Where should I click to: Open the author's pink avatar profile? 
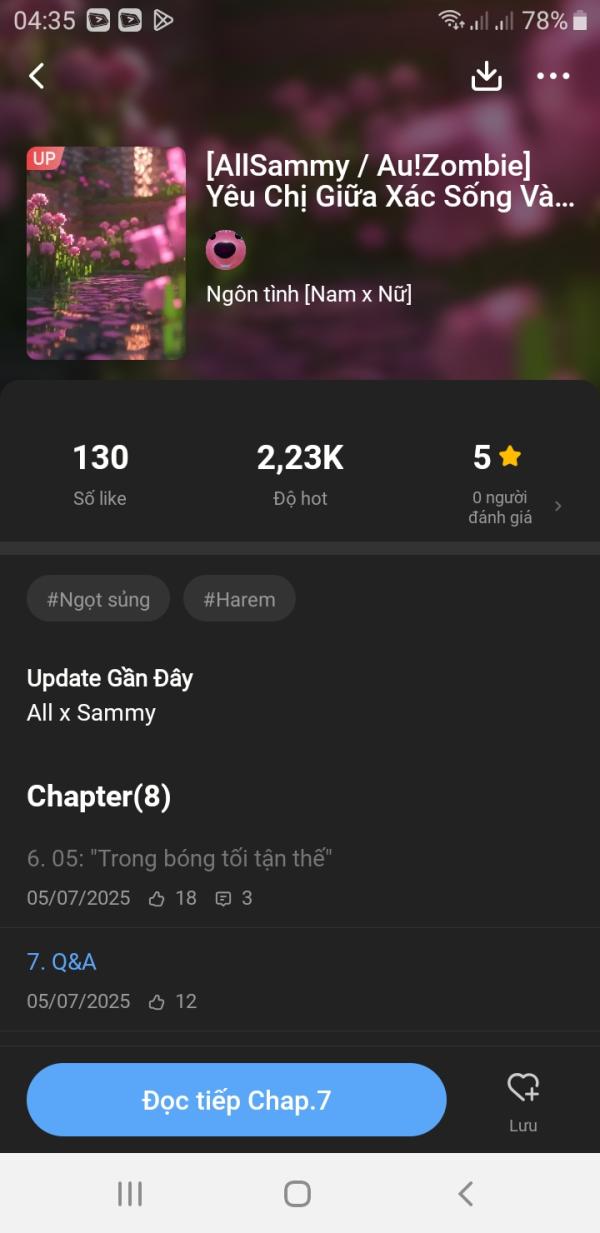tap(225, 250)
